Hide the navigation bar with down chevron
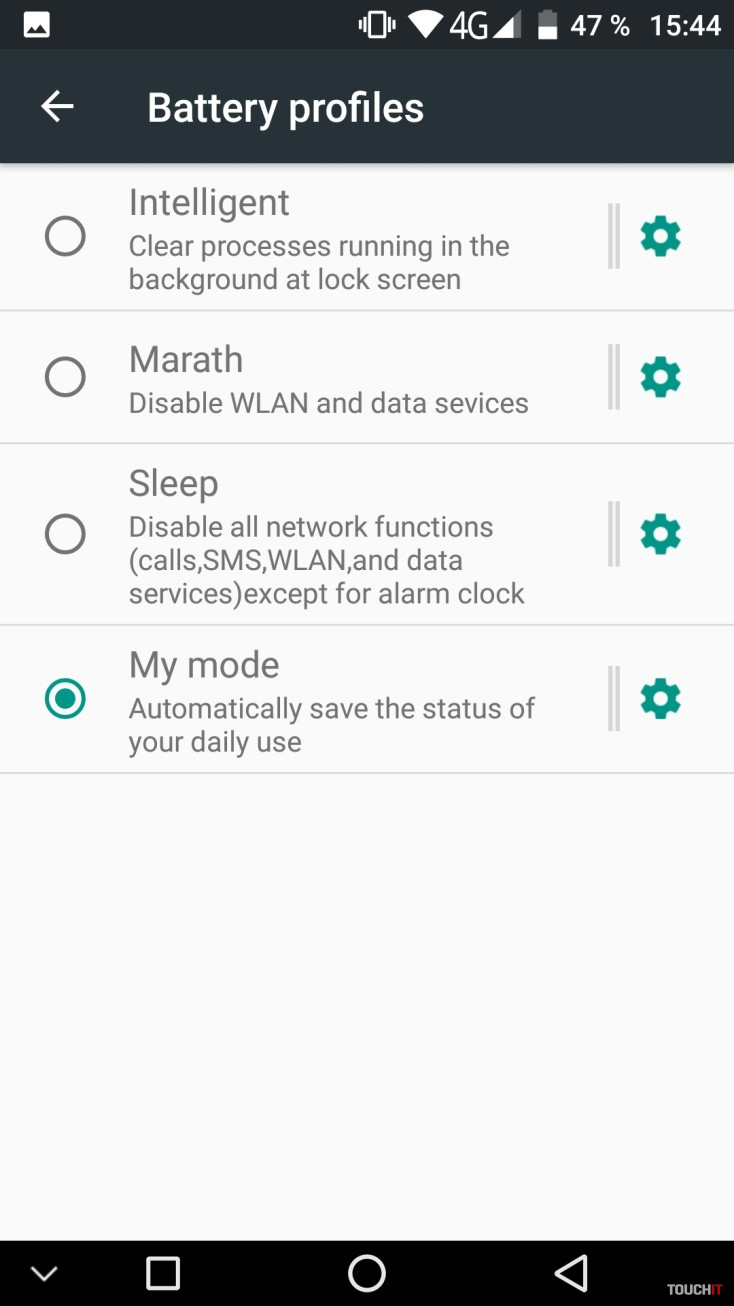The width and height of the screenshot is (734, 1306). click(44, 1273)
